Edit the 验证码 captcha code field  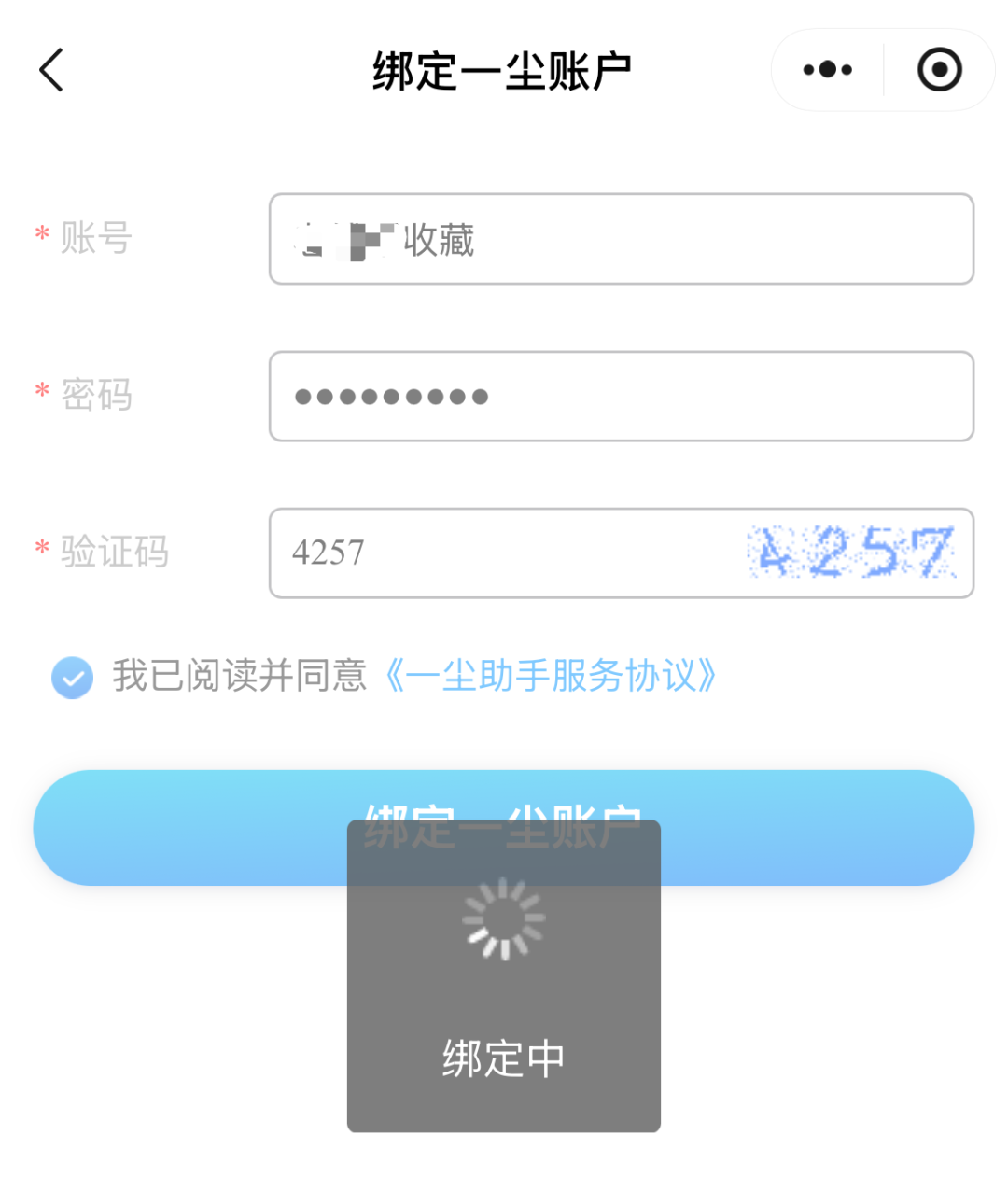504,553
